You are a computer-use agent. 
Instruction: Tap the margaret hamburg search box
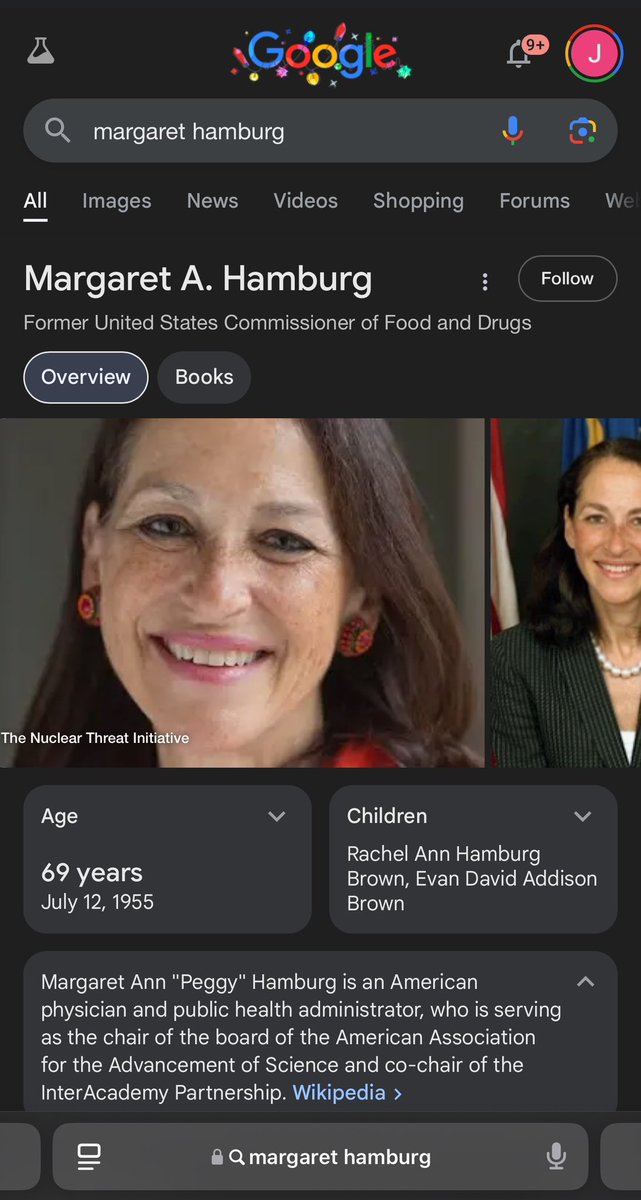pyautogui.click(x=280, y=131)
